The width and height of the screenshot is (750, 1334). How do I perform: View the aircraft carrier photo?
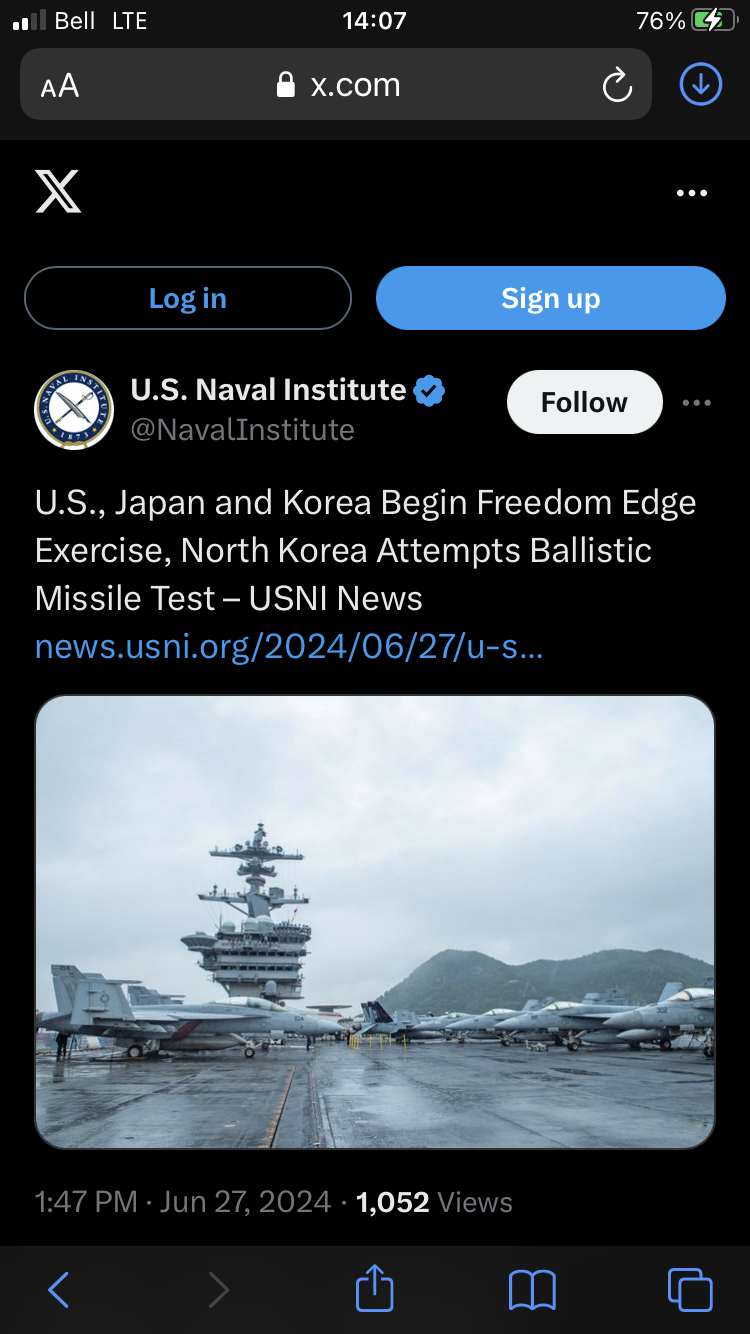[375, 922]
